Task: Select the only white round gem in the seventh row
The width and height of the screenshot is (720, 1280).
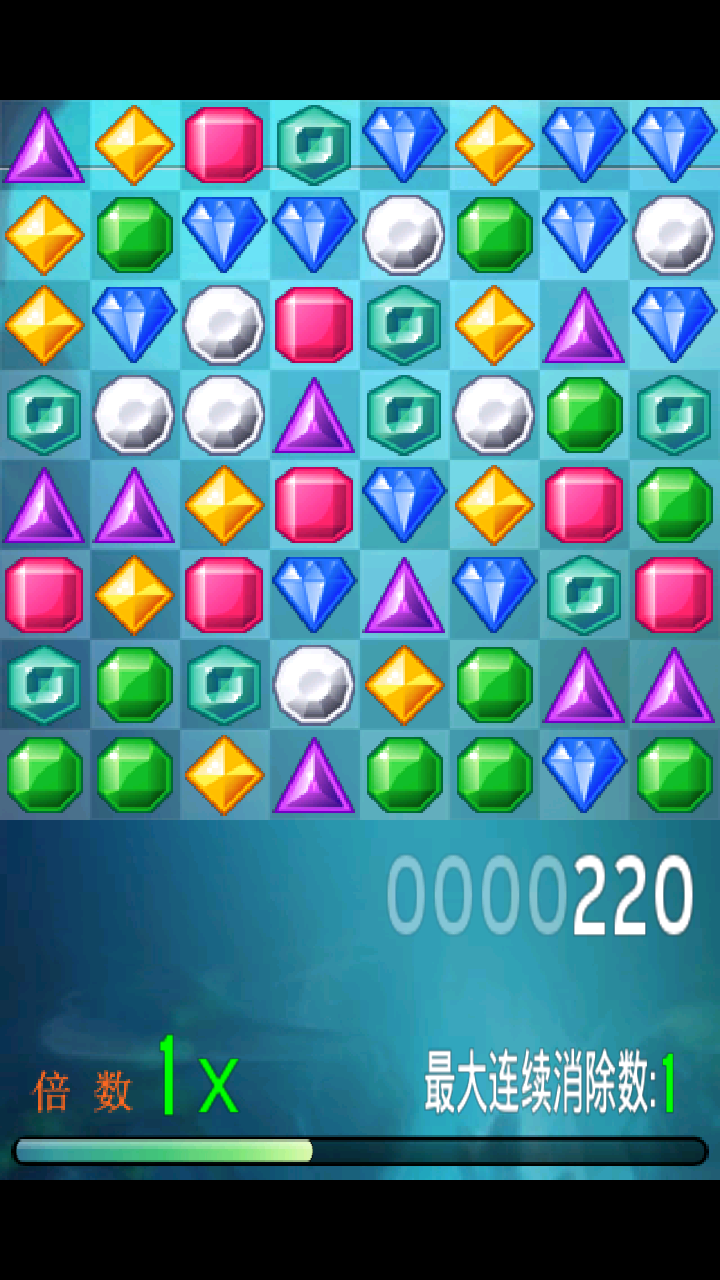Action: pos(314,685)
